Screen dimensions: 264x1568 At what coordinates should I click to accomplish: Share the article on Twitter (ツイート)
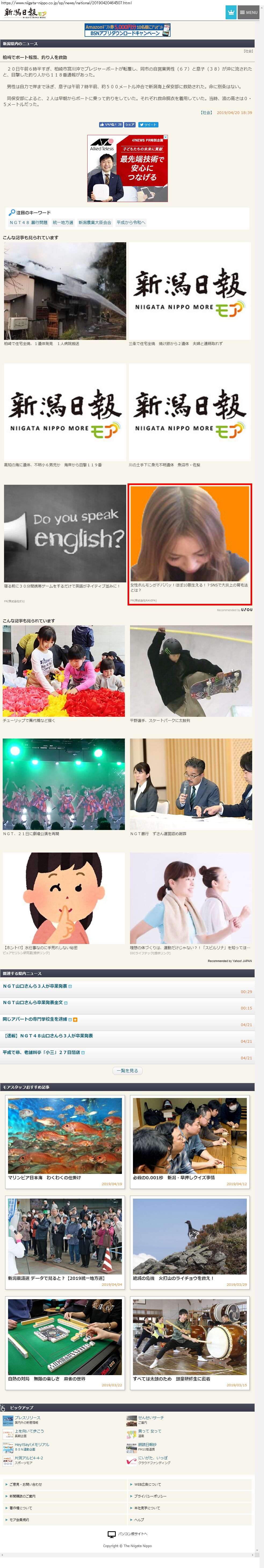[148, 124]
